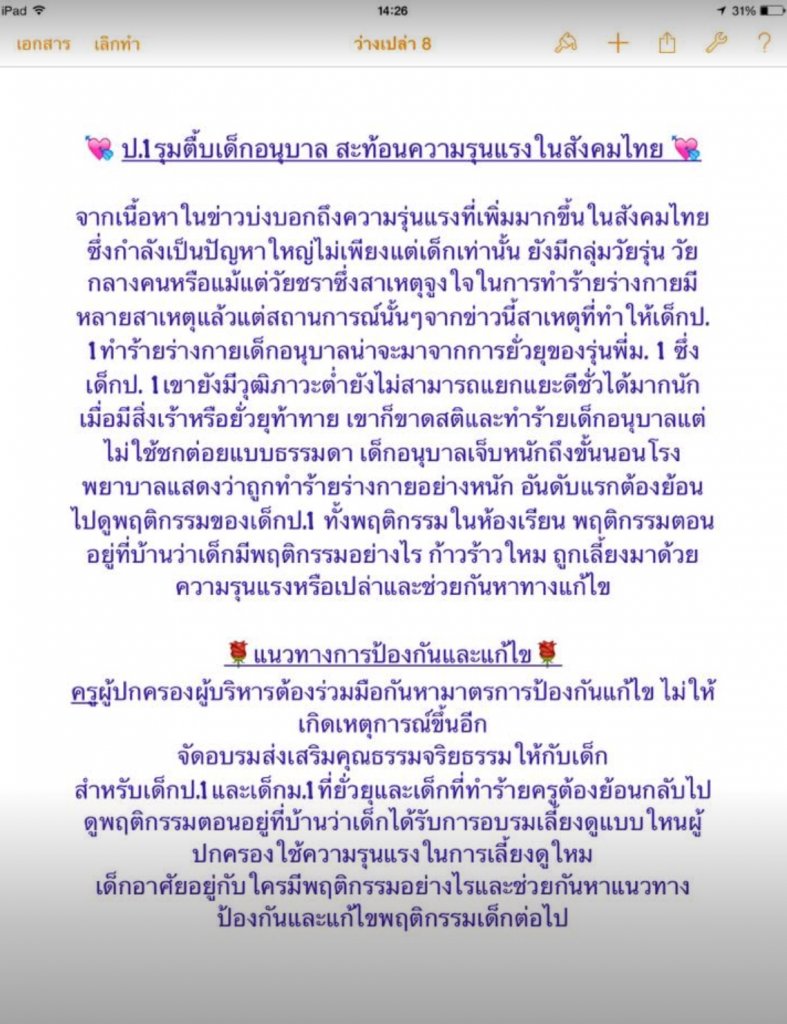Open the wrench tools menu
Screen dimensions: 787x1024
716,43
